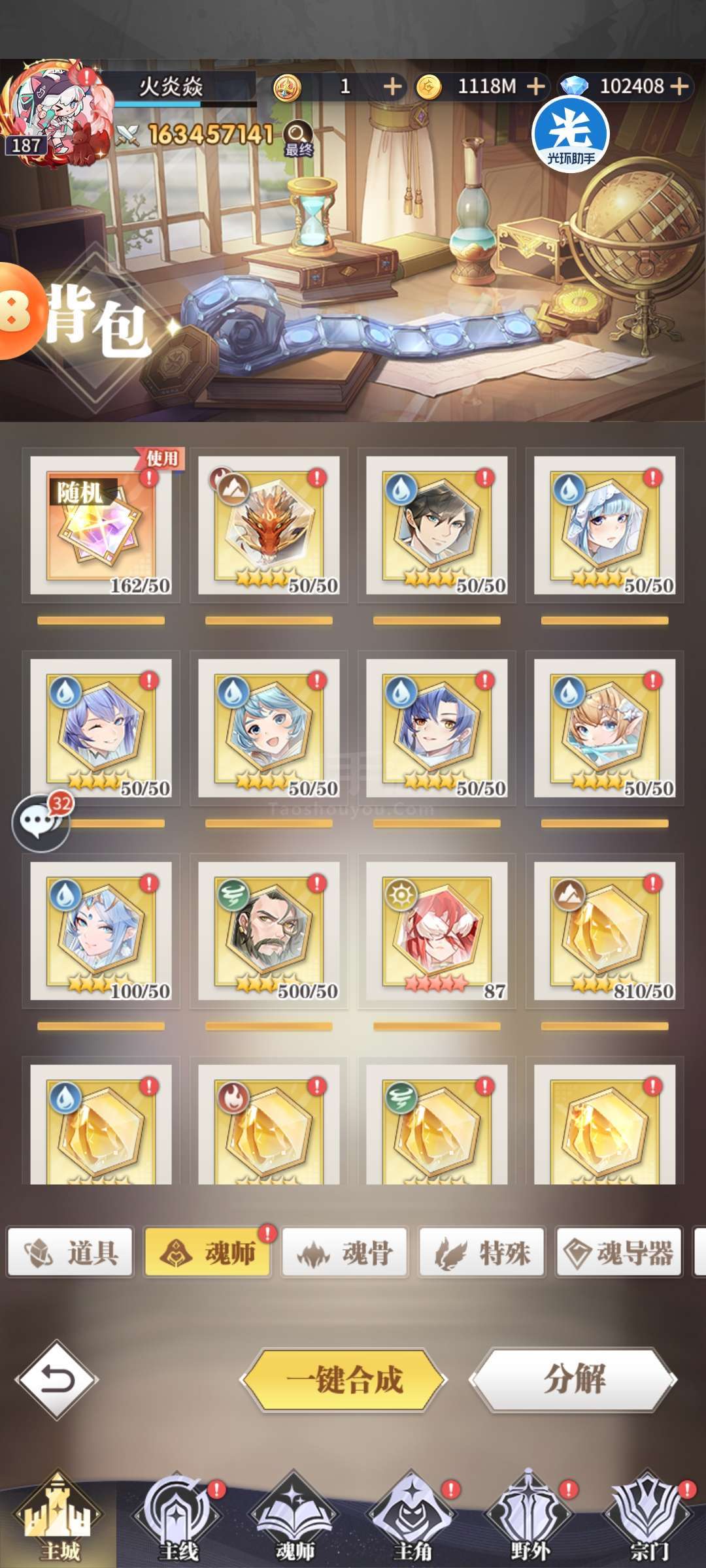Open the 主角 bottom navigation
The width and height of the screenshot is (706, 1568).
point(412,1522)
